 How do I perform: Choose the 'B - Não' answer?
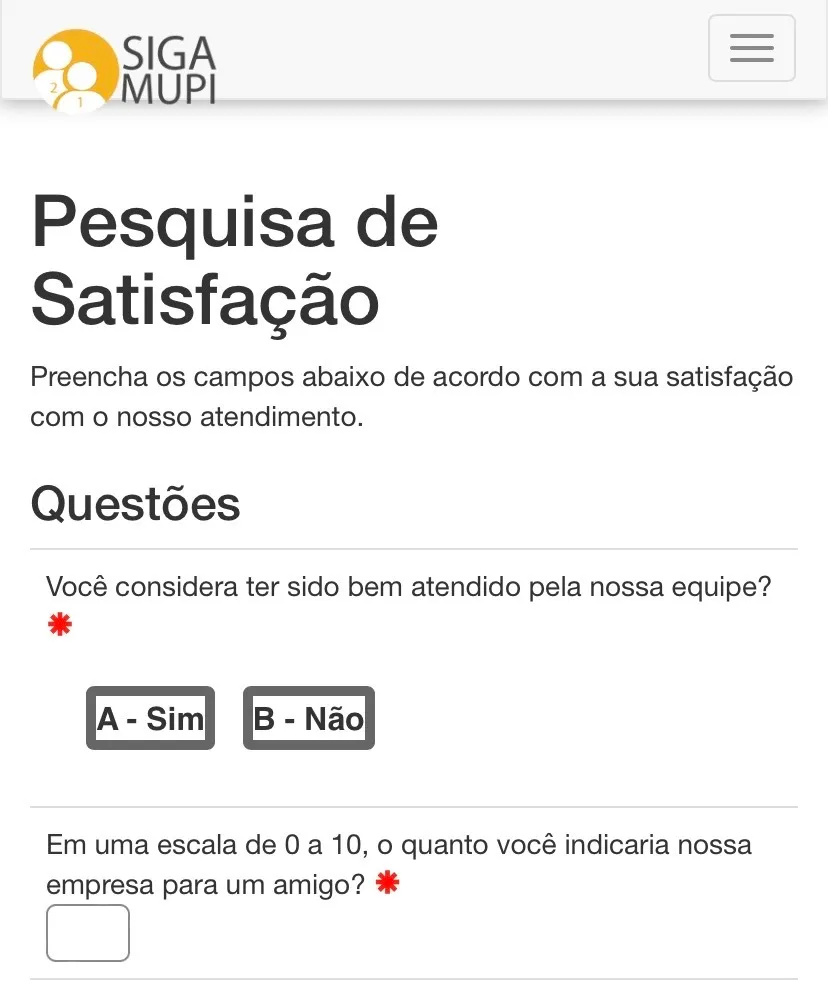tap(309, 718)
